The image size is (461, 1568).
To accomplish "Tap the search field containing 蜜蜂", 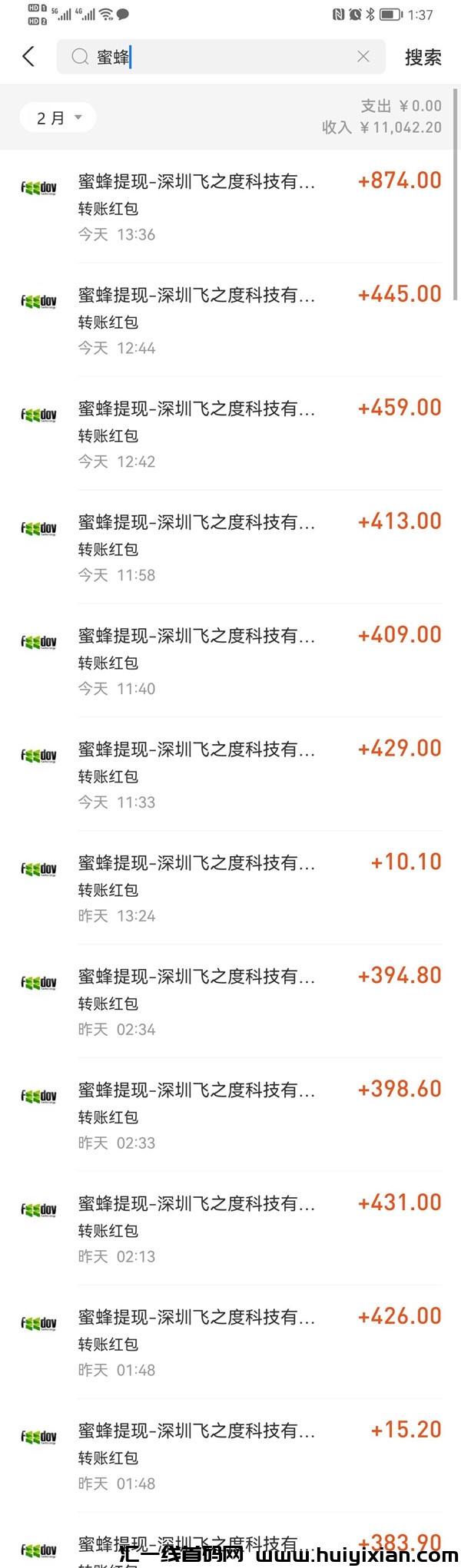I will click(x=215, y=57).
